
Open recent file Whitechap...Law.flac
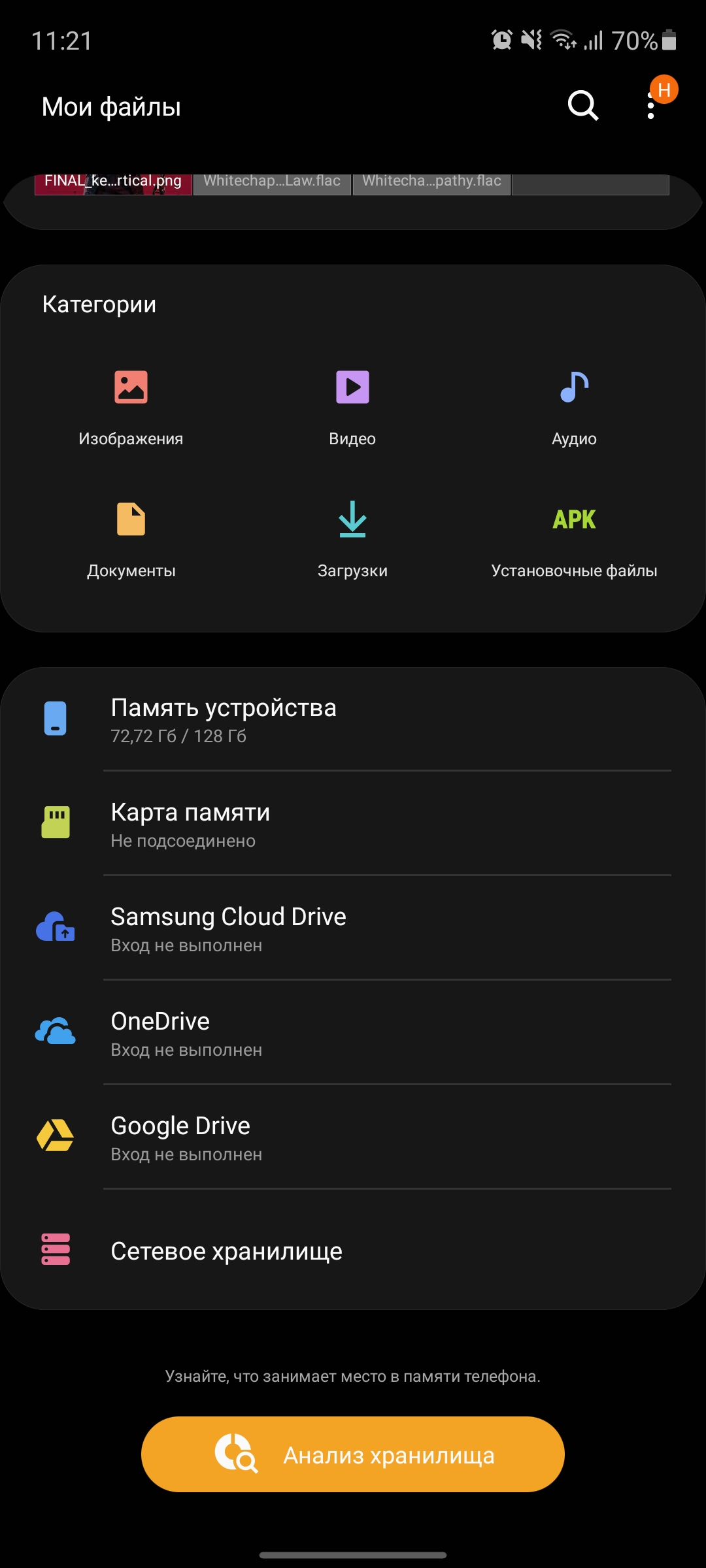[x=272, y=182]
